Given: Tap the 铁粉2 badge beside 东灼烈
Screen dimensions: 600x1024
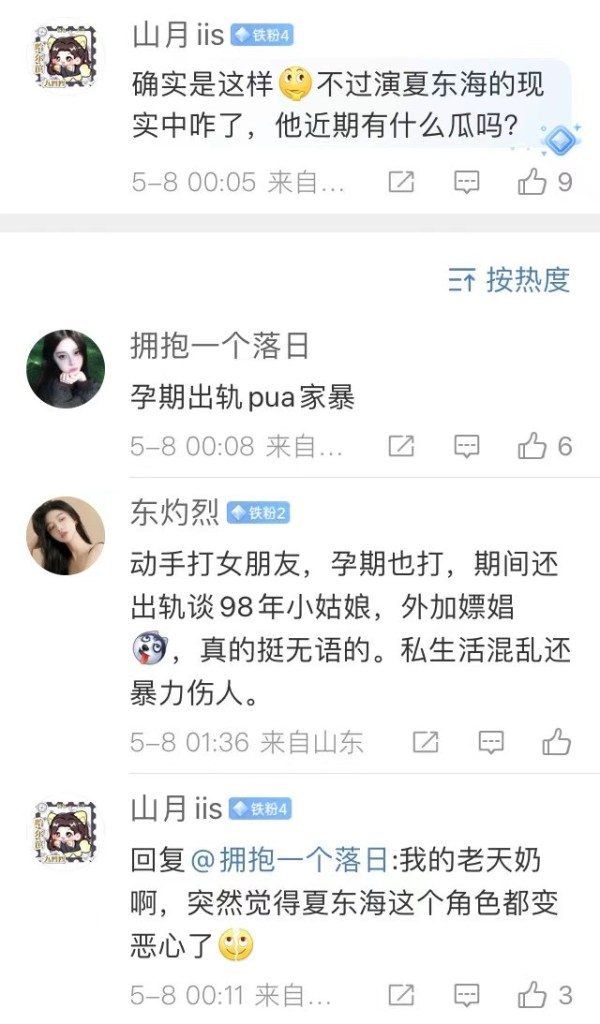Looking at the screenshot, I should (x=259, y=513).
